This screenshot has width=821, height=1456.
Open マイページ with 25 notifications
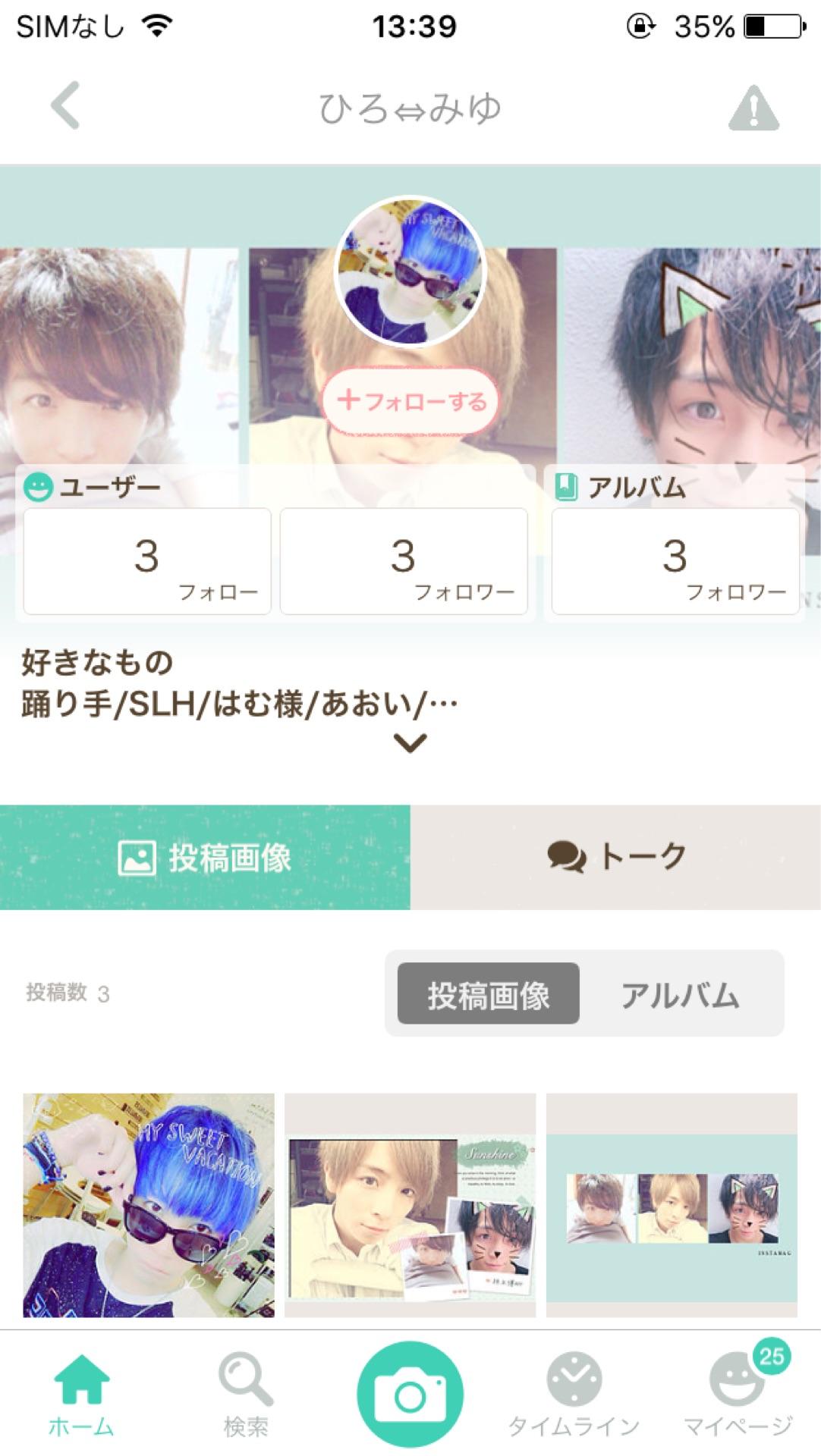point(738,1395)
